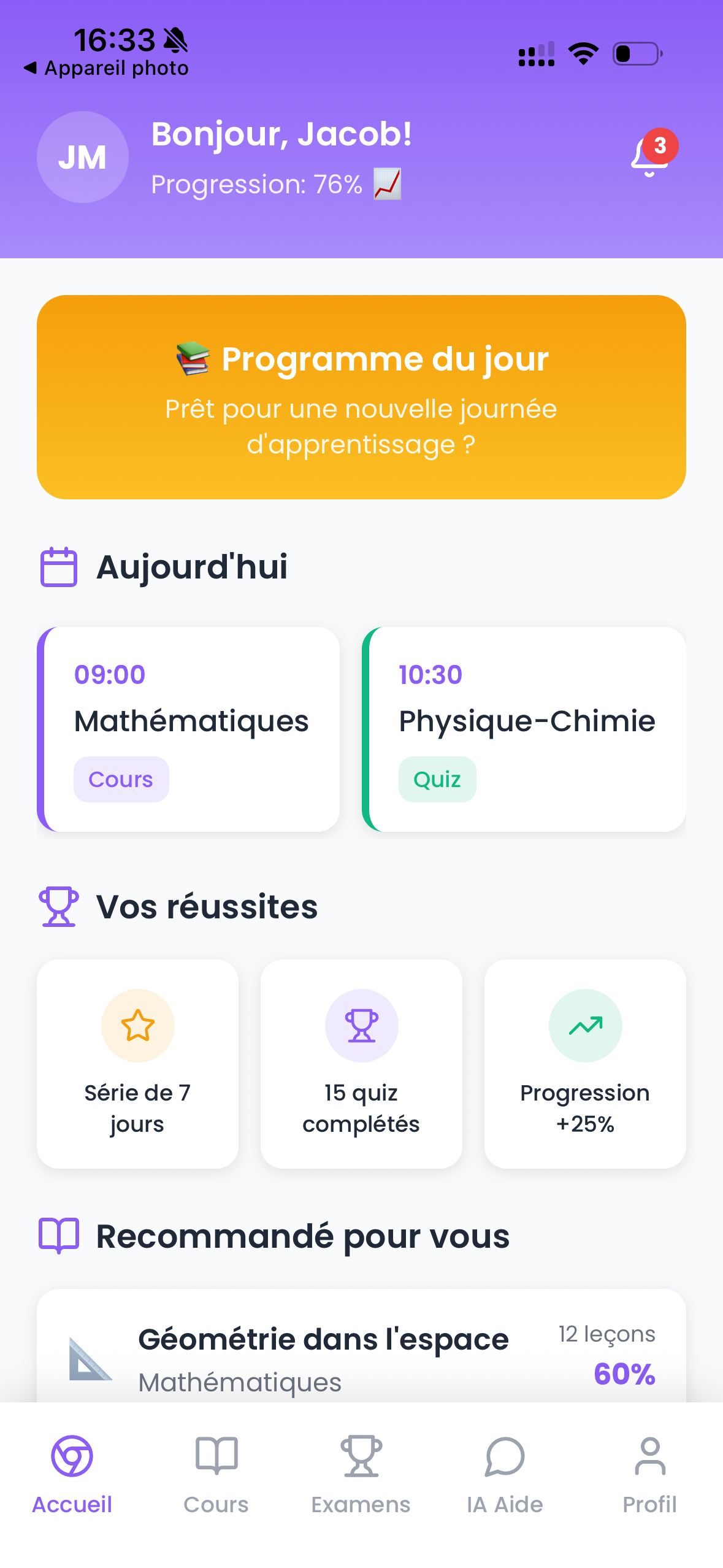Screen dimensions: 723x1568
Task: View the Progression +25% achievement
Action: pyautogui.click(x=585, y=1063)
